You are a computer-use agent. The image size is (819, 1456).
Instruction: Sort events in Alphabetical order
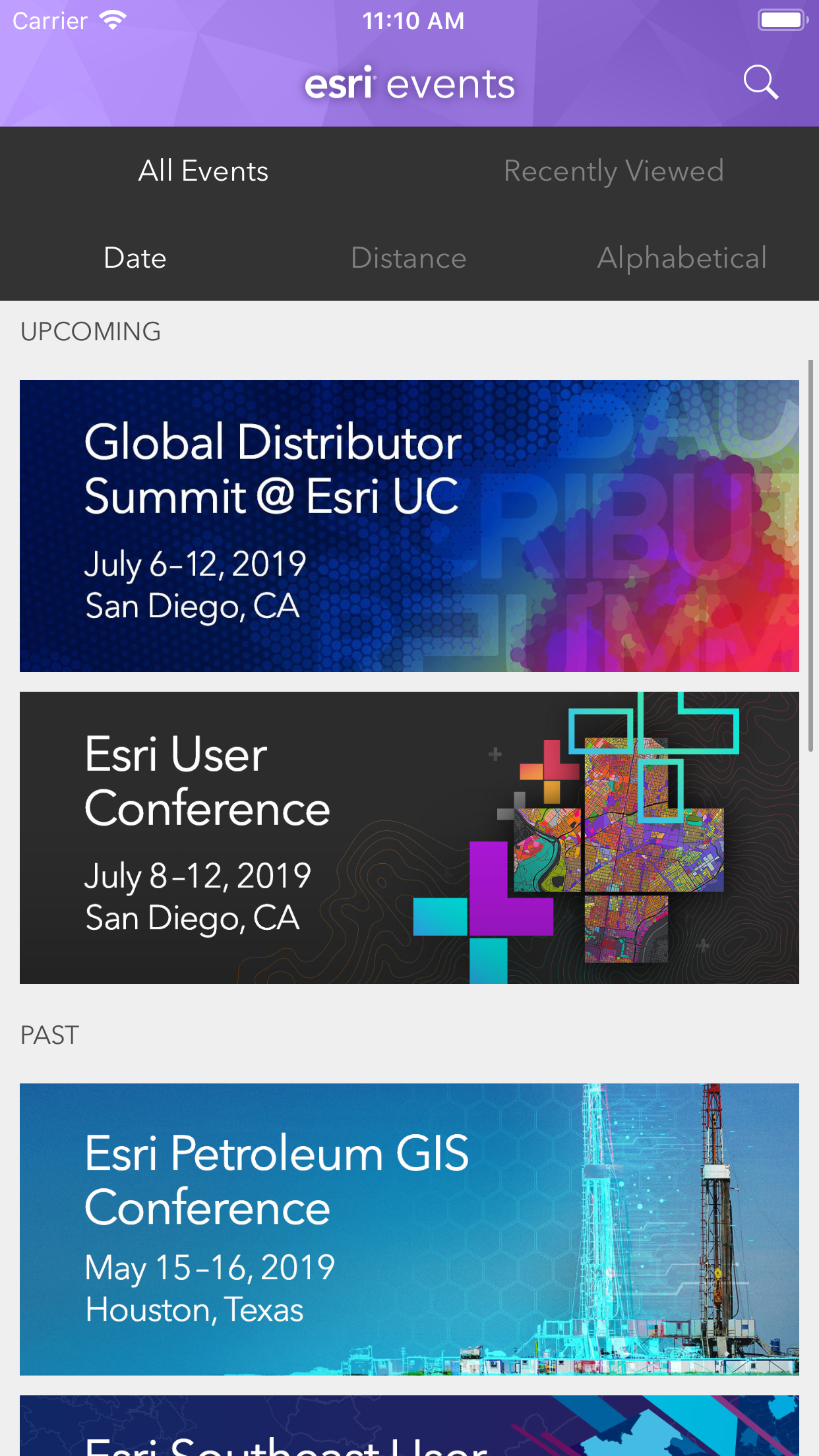pos(682,258)
